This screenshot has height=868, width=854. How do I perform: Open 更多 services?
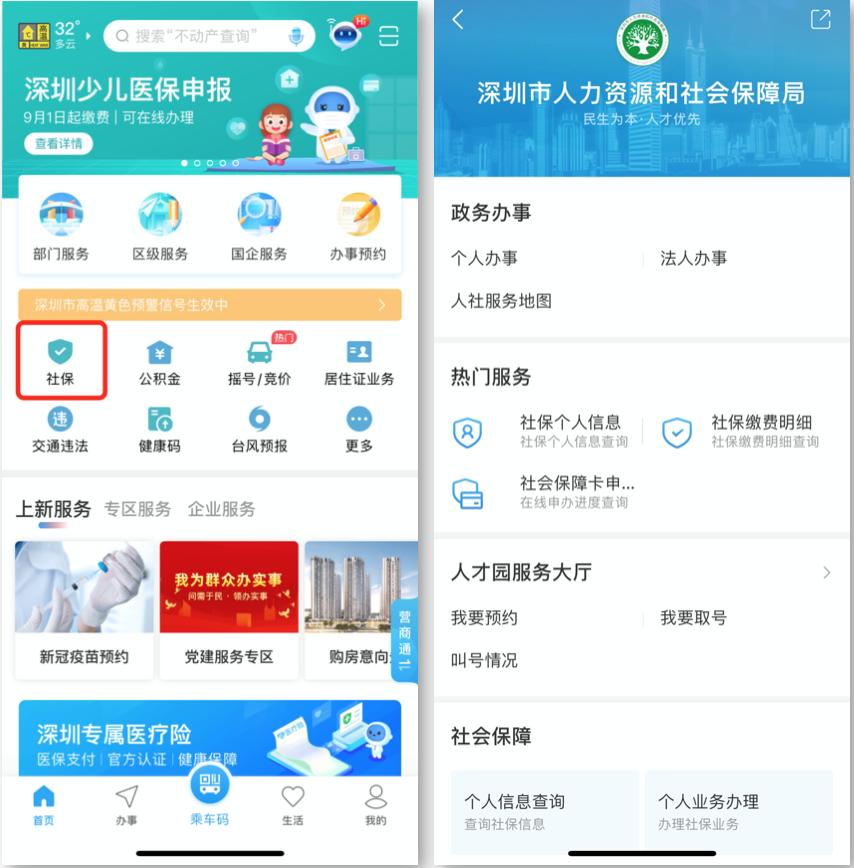(x=359, y=428)
